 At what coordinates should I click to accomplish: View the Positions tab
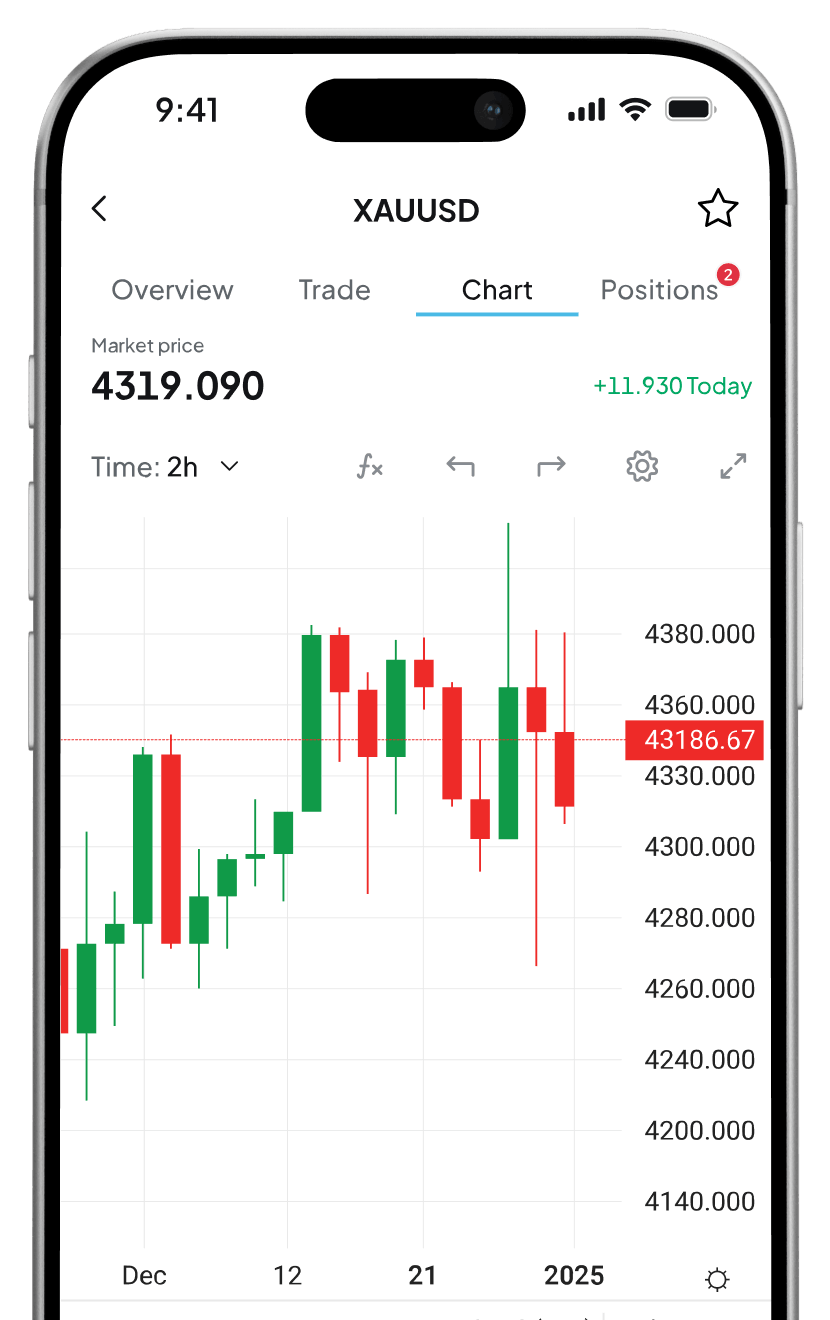tap(660, 290)
